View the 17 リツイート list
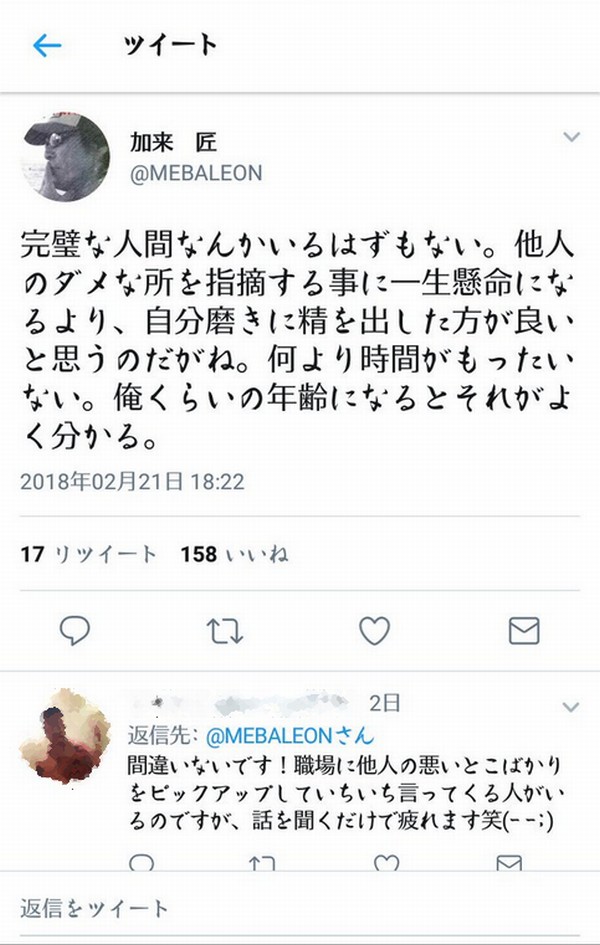Image resolution: width=600 pixels, height=945 pixels. coord(89,554)
